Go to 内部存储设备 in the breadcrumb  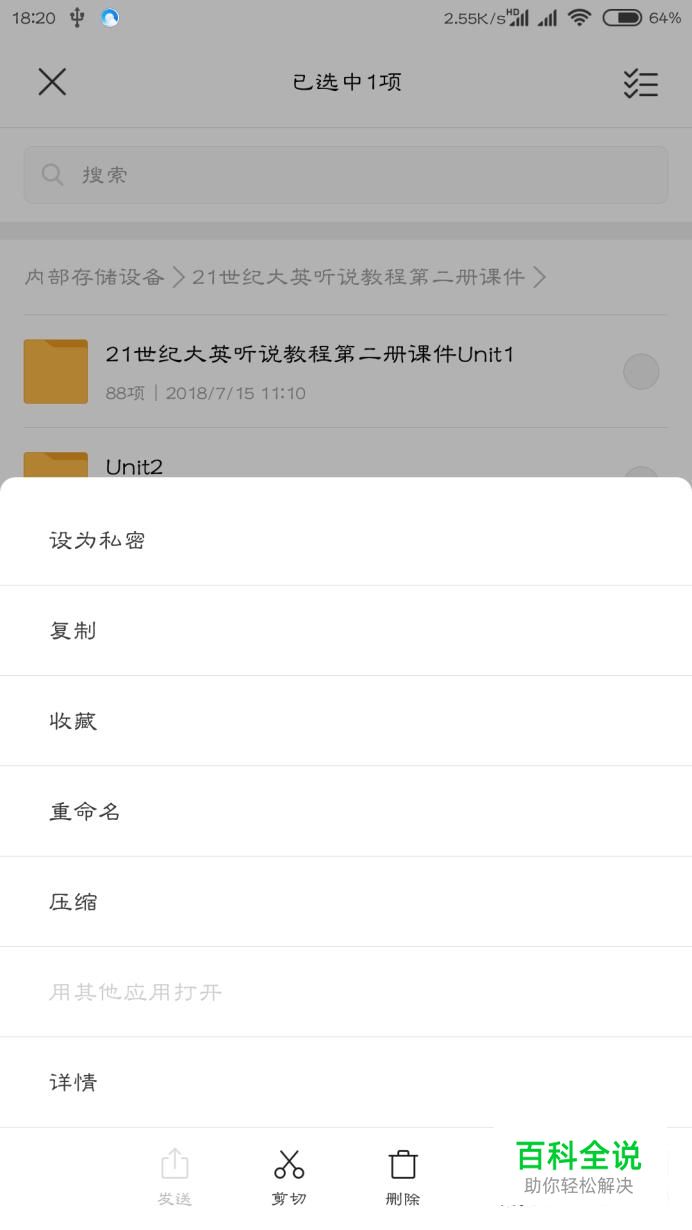[95, 277]
